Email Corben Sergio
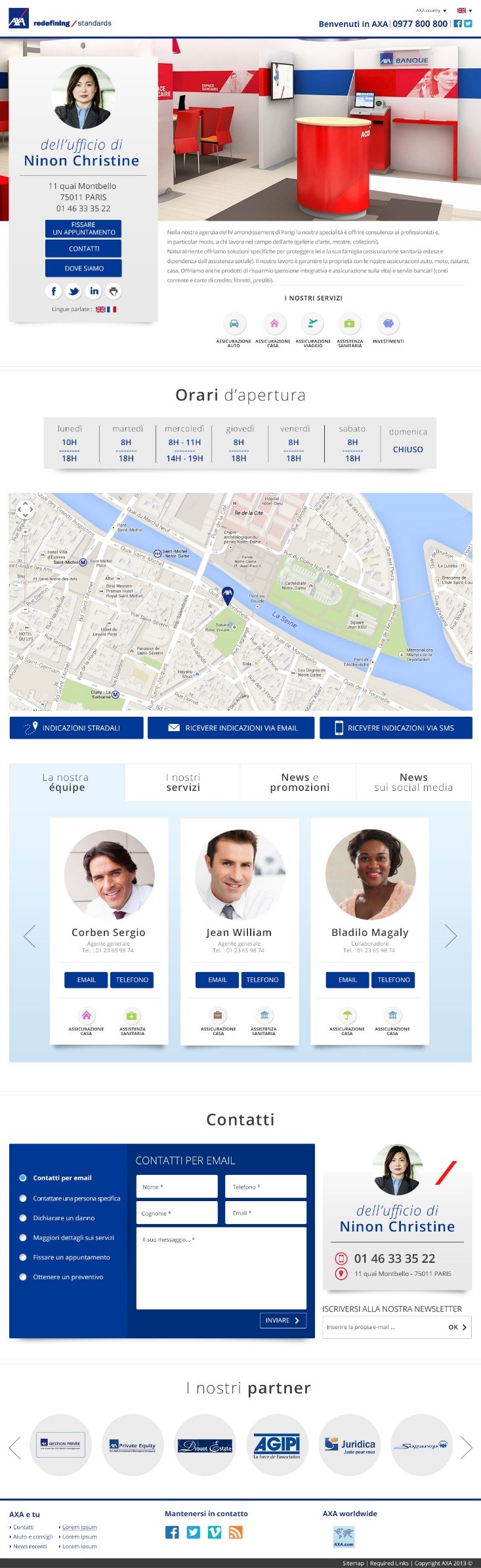481x1568 pixels. 86,980
